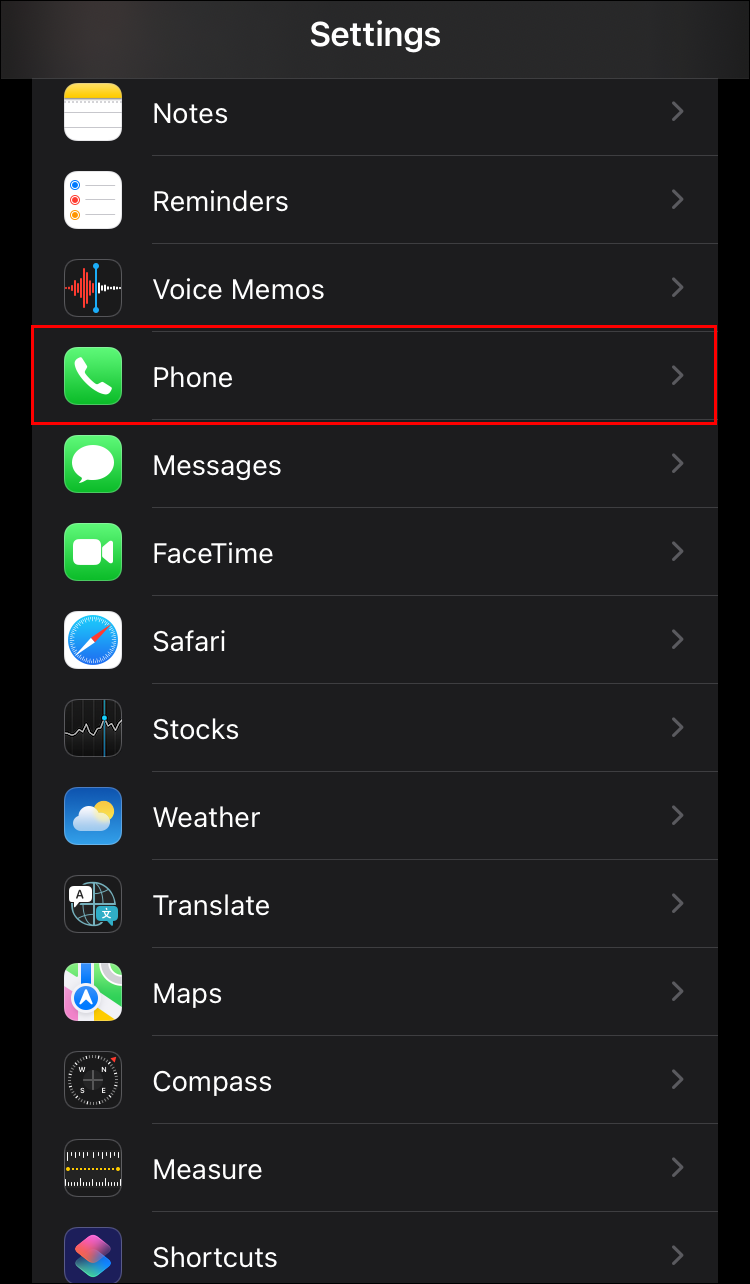This screenshot has height=1284, width=750.
Task: Open Safari settings
Action: (375, 641)
